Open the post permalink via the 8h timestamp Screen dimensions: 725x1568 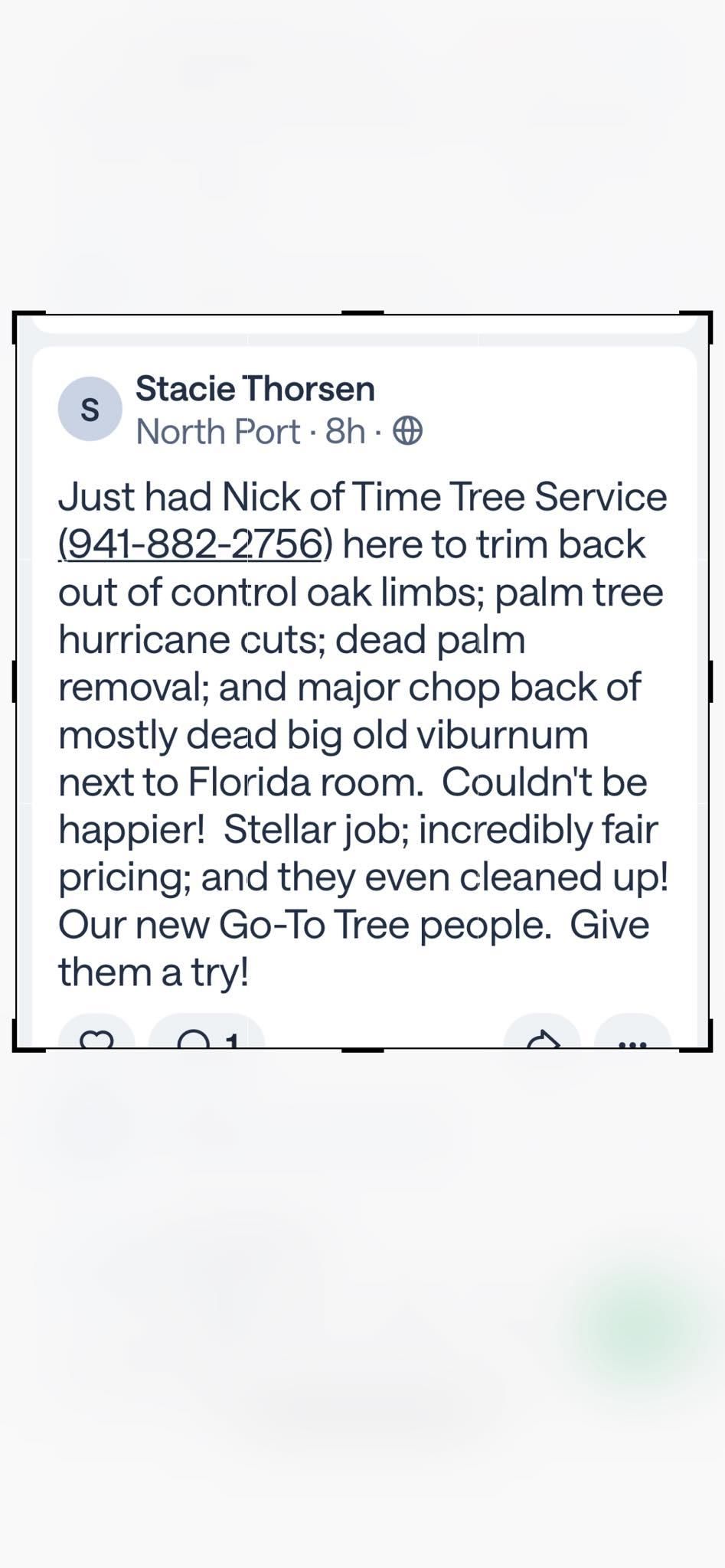(345, 431)
